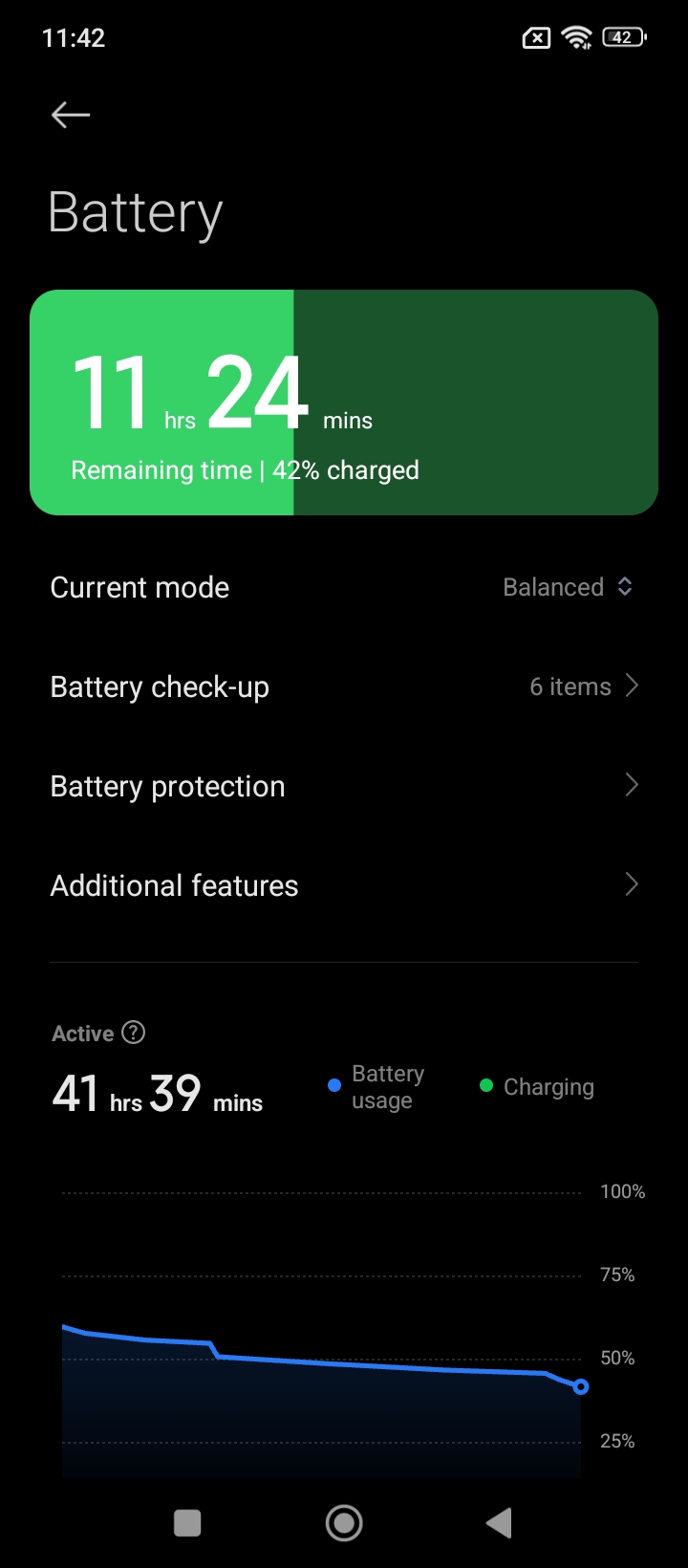Image resolution: width=688 pixels, height=1568 pixels.
Task: Open the Current mode Balanced selector
Action: coord(568,587)
